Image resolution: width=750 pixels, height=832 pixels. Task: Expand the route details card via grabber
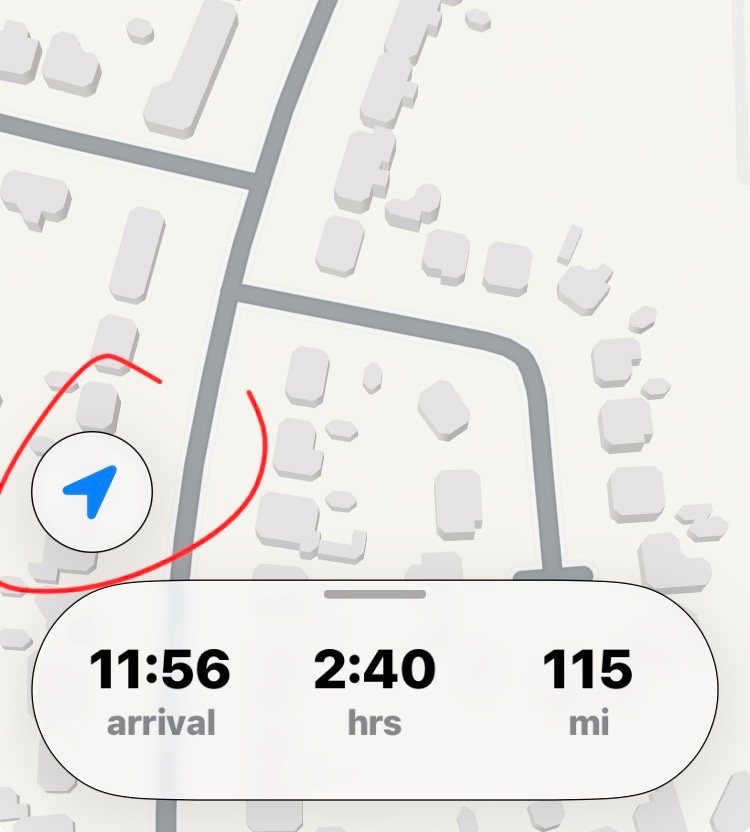click(x=375, y=594)
